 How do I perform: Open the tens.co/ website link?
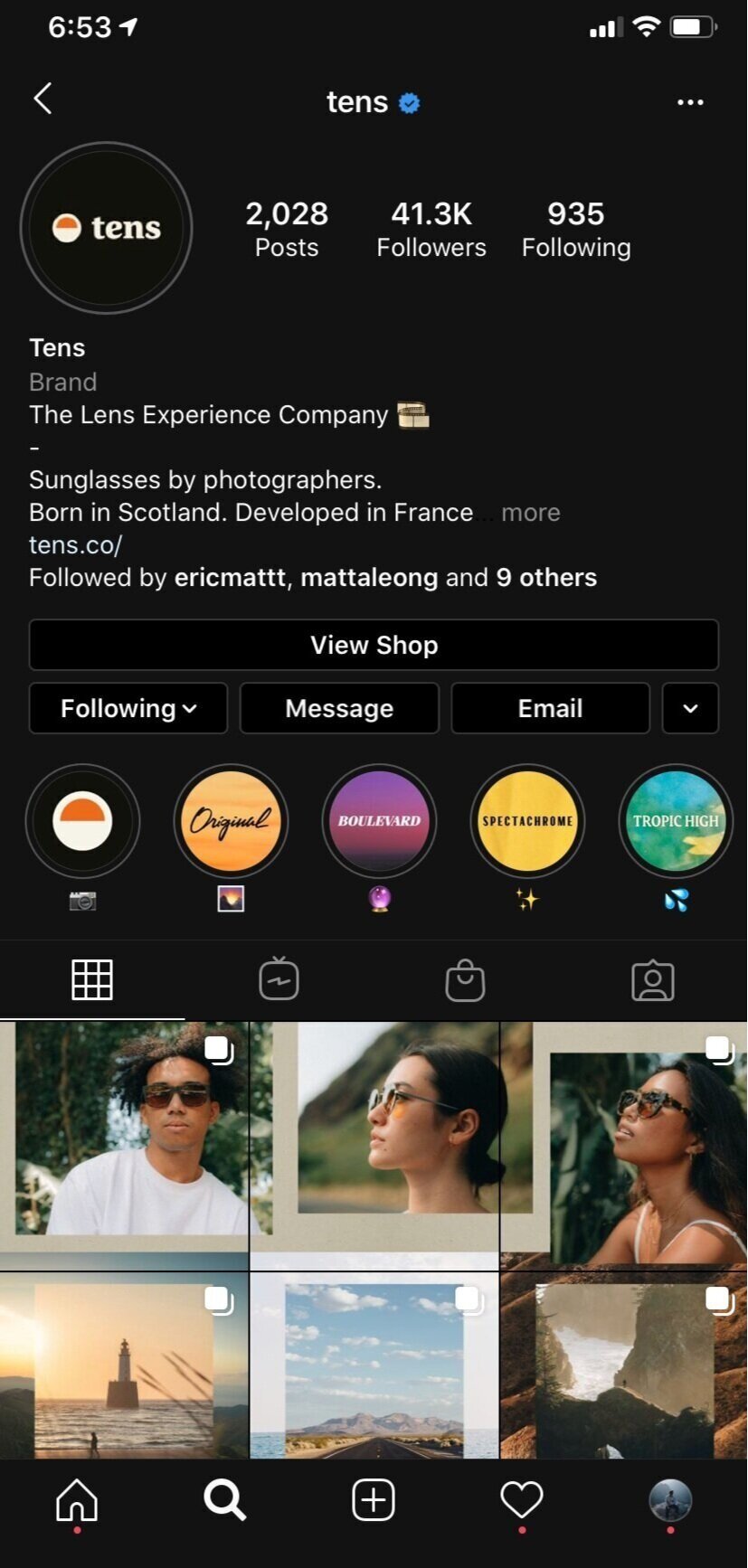[75, 545]
